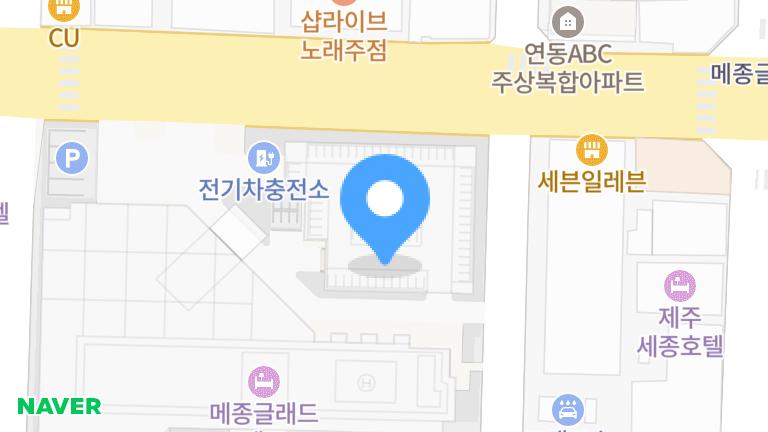Tap the parking lot P marker

point(72,158)
